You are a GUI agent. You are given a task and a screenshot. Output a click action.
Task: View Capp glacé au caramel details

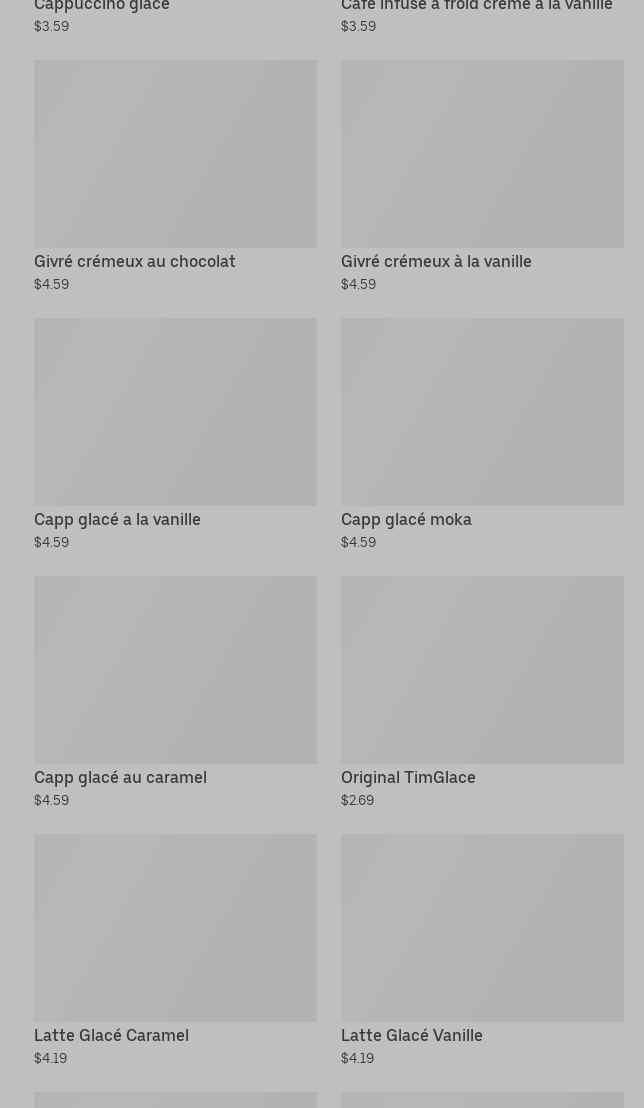pos(175,692)
